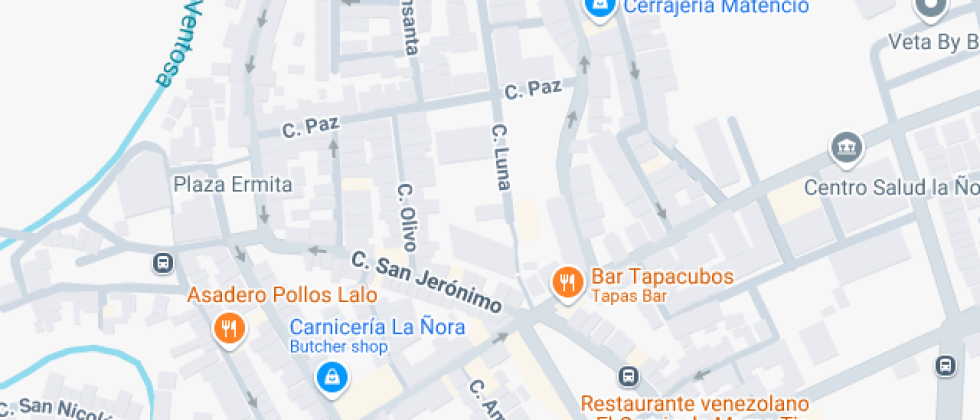Image resolution: width=980 pixels, height=420 pixels.
Task: Select the Cerrajería Matencio shop pin
Action: (x=599, y=8)
